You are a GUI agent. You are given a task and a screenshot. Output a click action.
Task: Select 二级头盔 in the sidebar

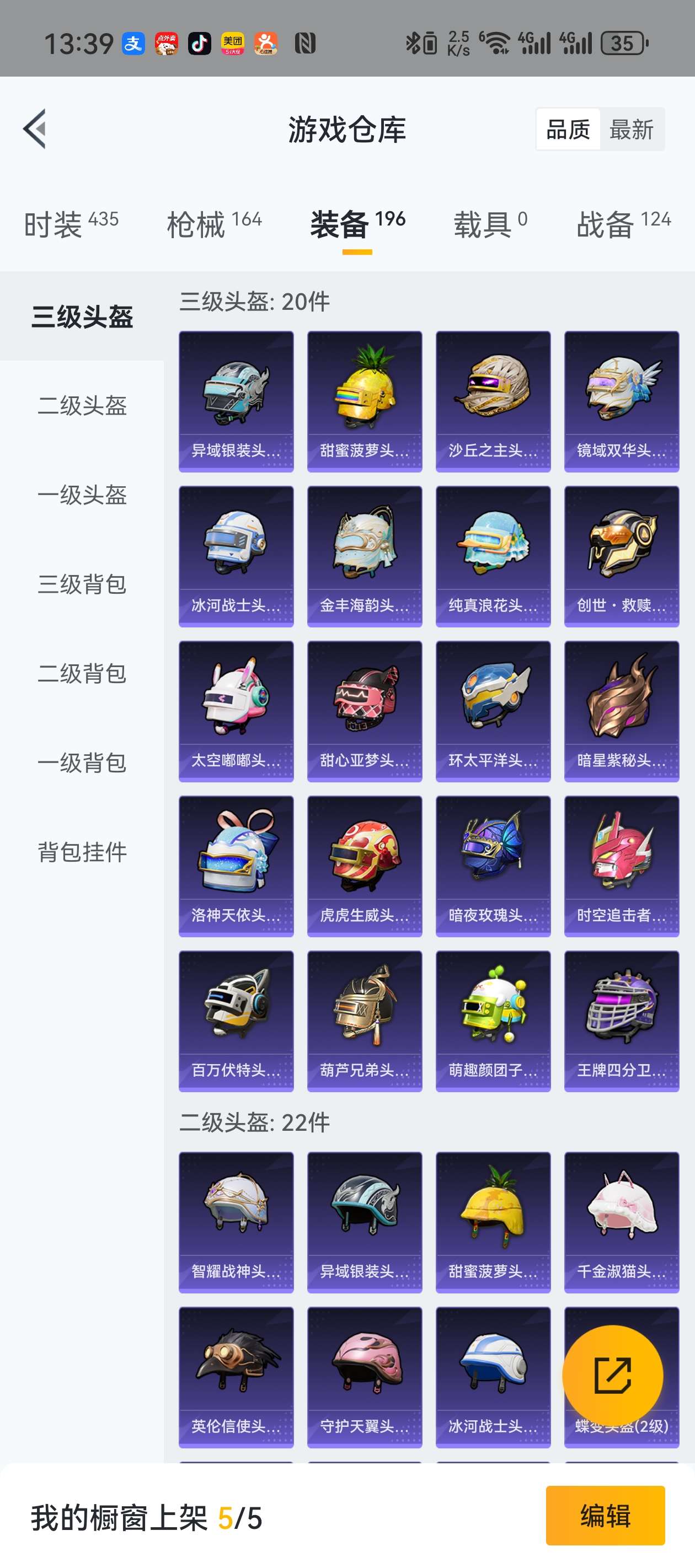pyautogui.click(x=82, y=405)
